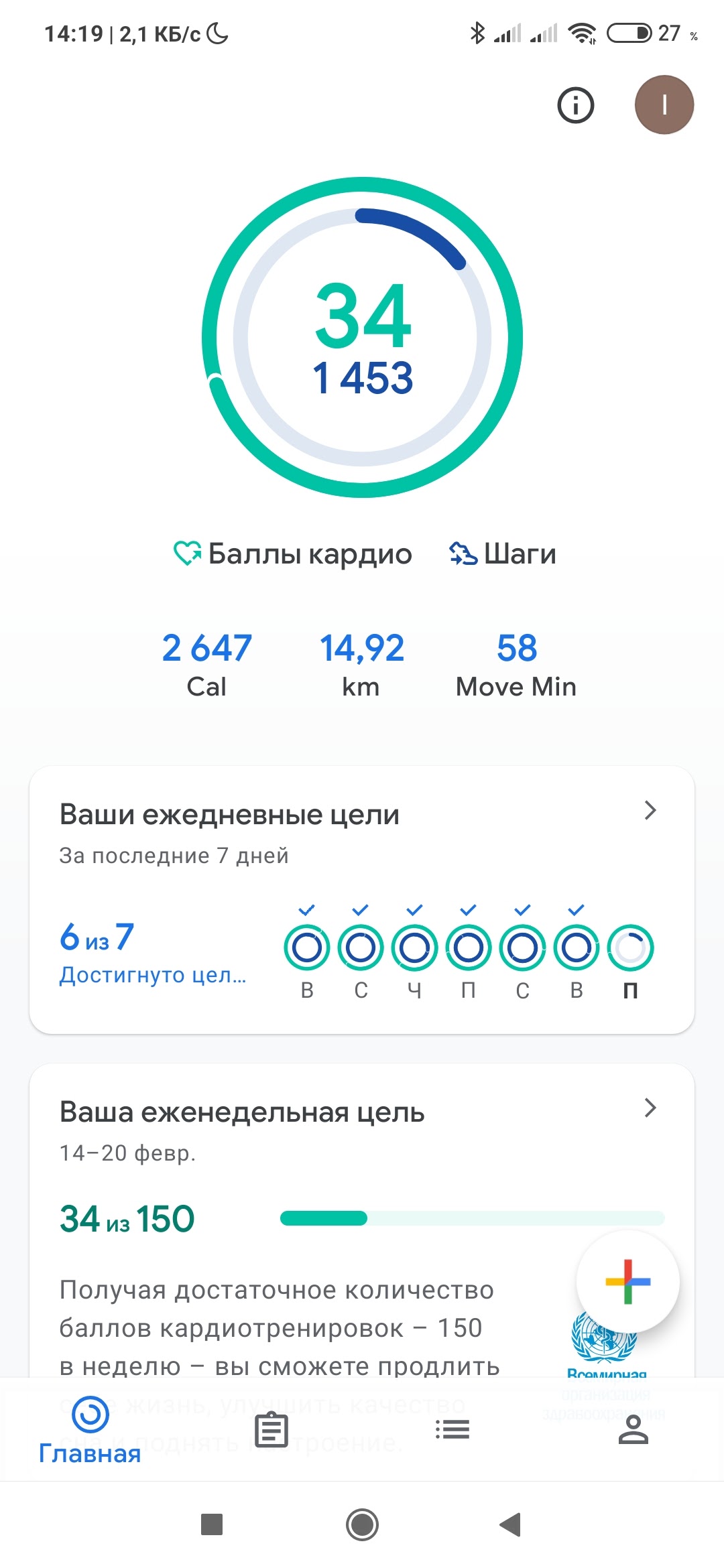The image size is (724, 1568).
Task: Switch to the profile tab
Action: point(633,1430)
